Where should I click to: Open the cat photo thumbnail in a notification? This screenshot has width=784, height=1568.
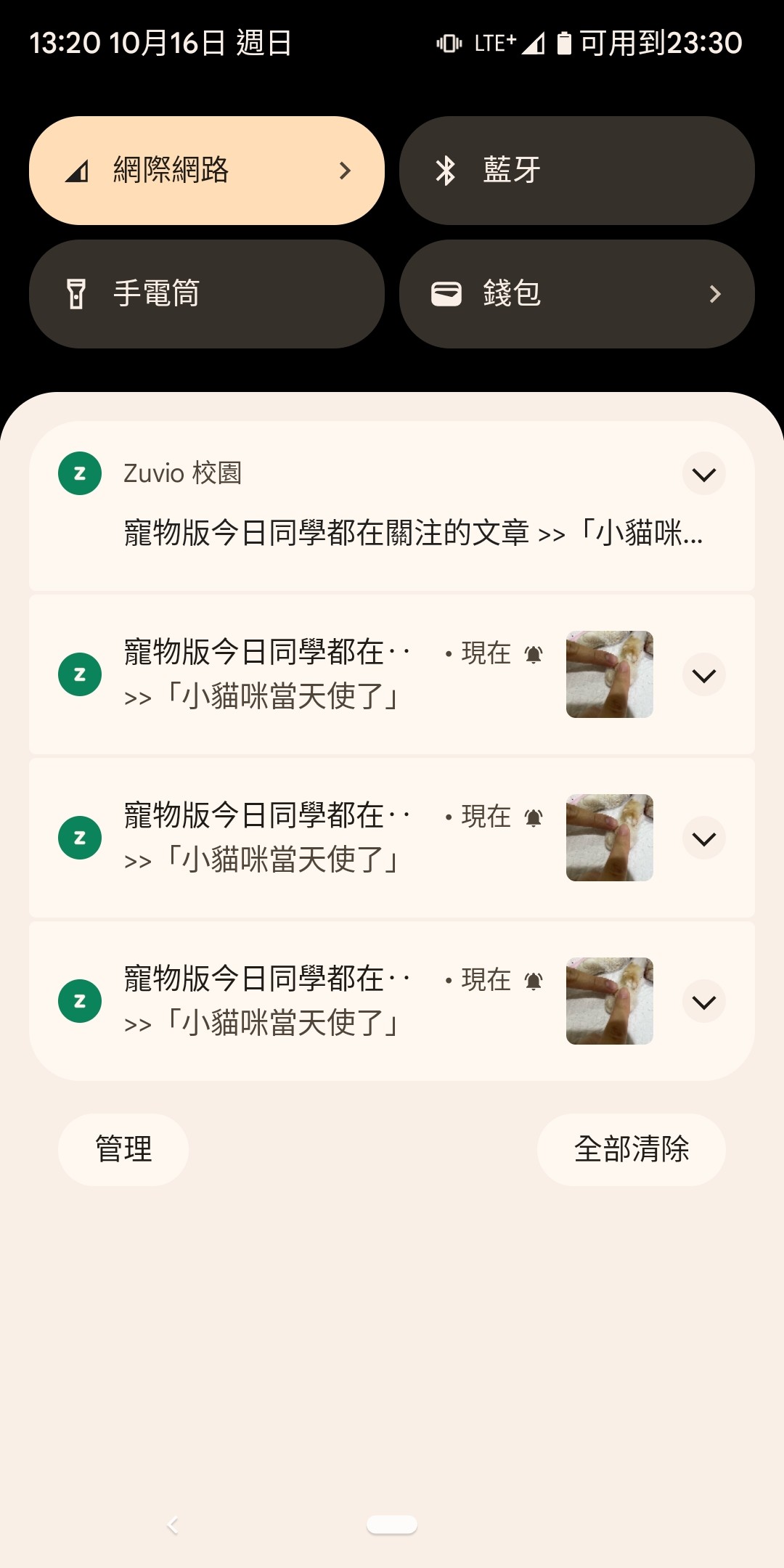coord(610,675)
